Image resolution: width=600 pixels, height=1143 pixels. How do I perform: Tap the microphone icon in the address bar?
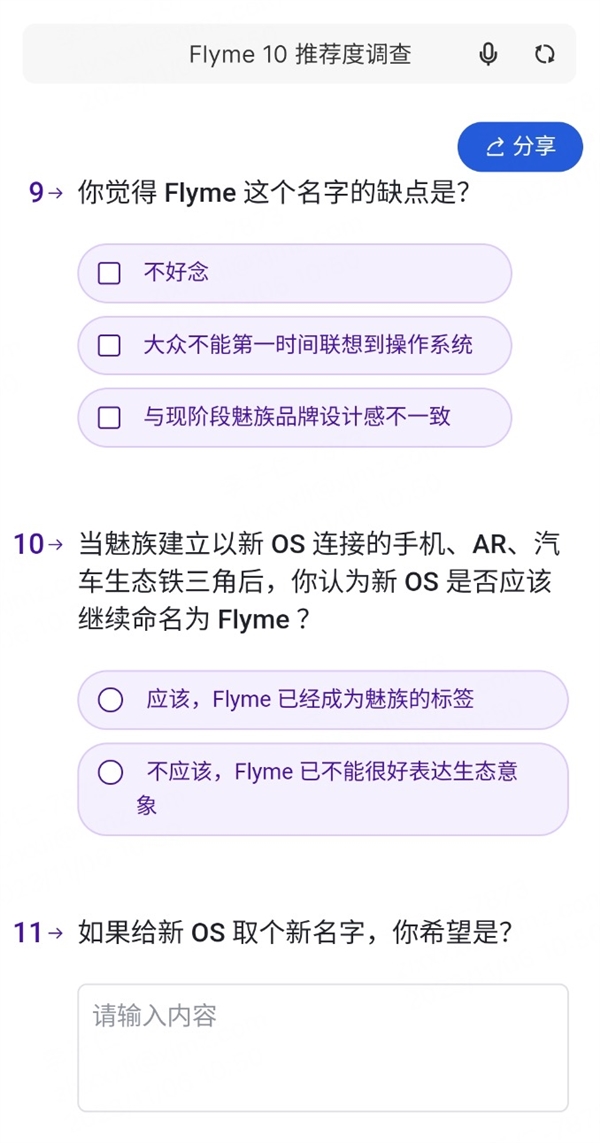click(488, 54)
